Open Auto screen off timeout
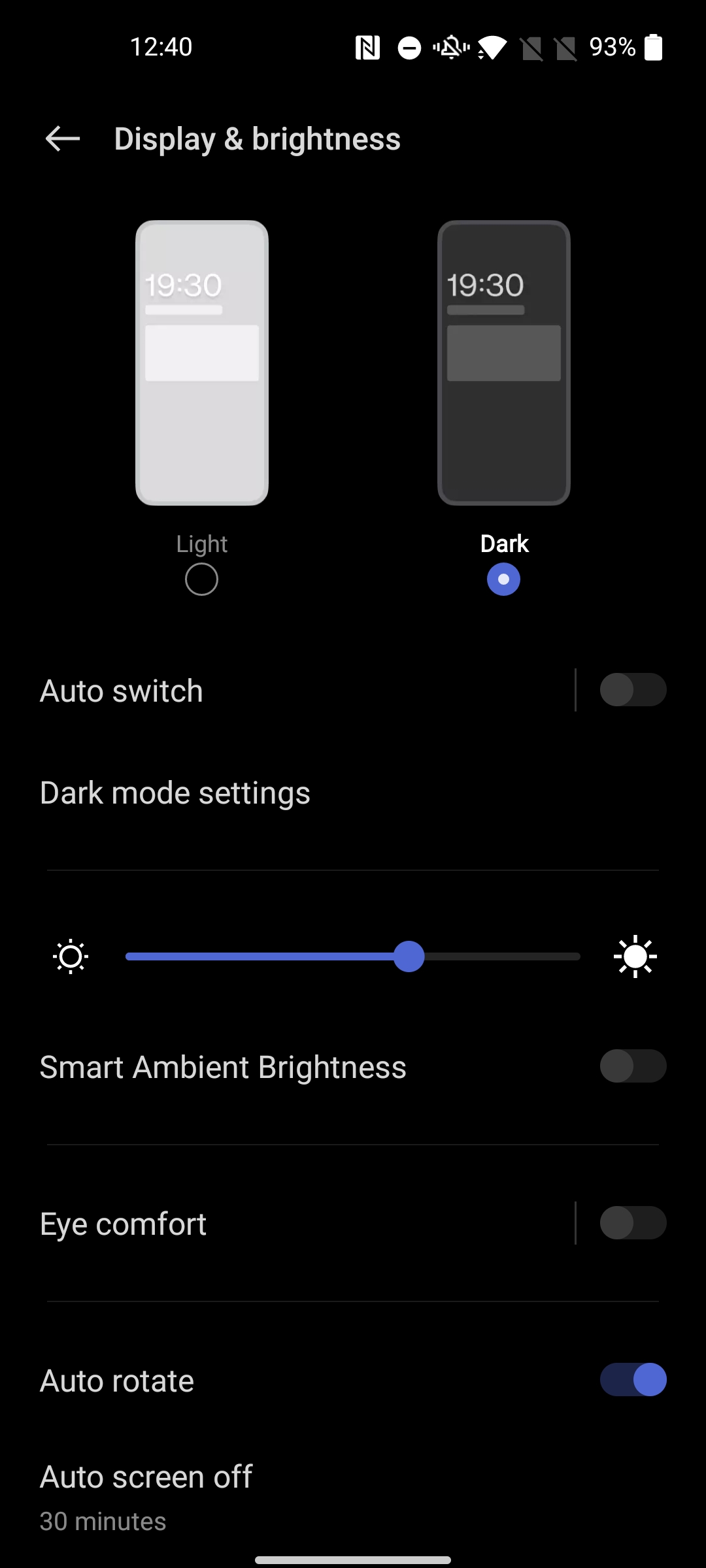Image resolution: width=706 pixels, height=1568 pixels. (353, 1497)
